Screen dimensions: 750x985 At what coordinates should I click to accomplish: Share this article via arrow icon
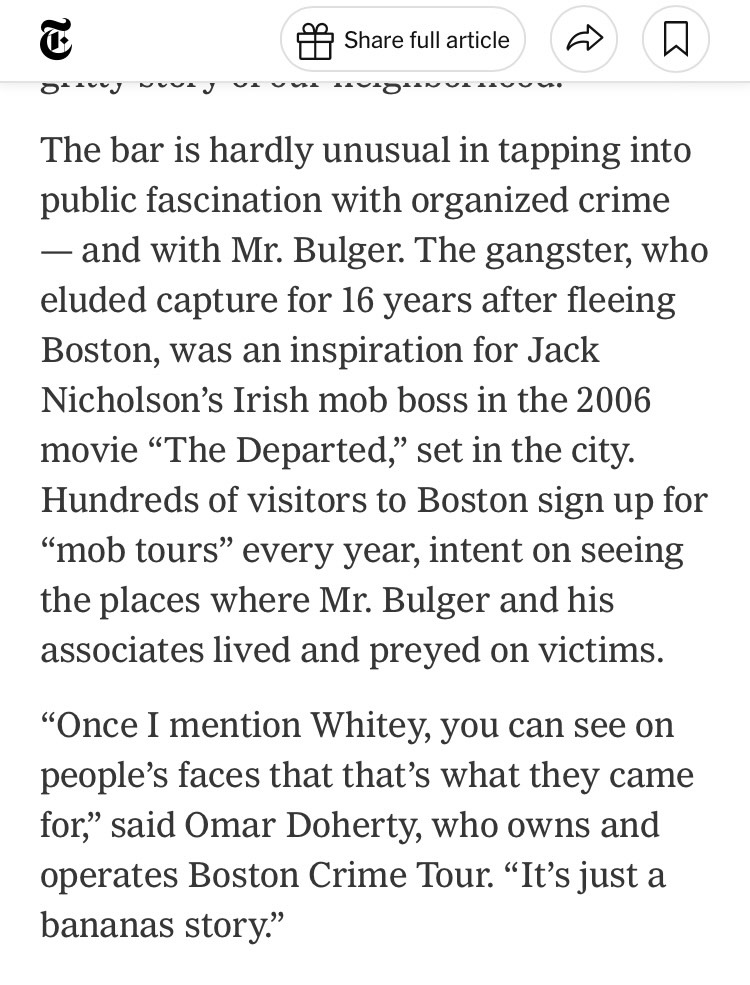pyautogui.click(x=584, y=40)
